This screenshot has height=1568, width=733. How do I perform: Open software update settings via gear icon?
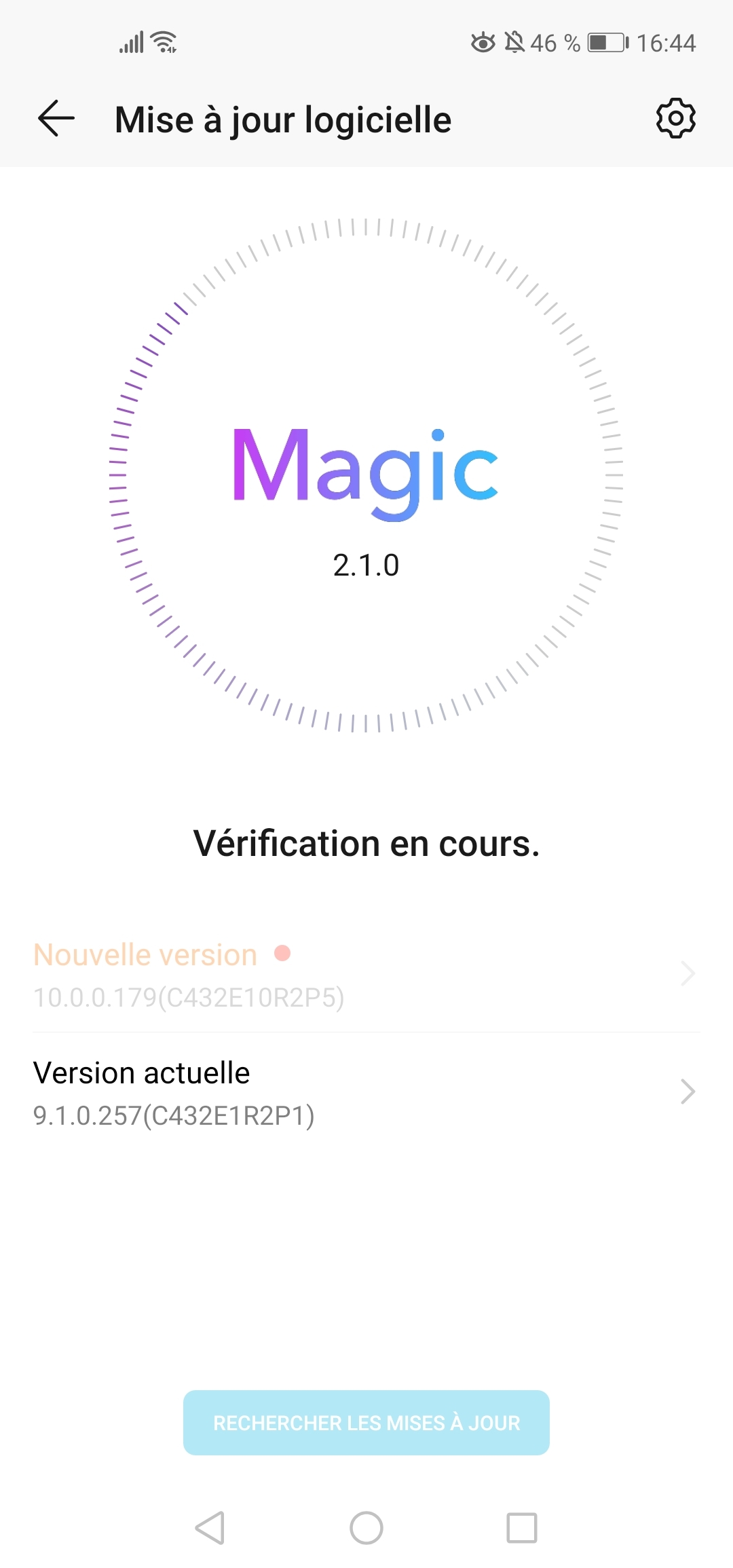[675, 118]
